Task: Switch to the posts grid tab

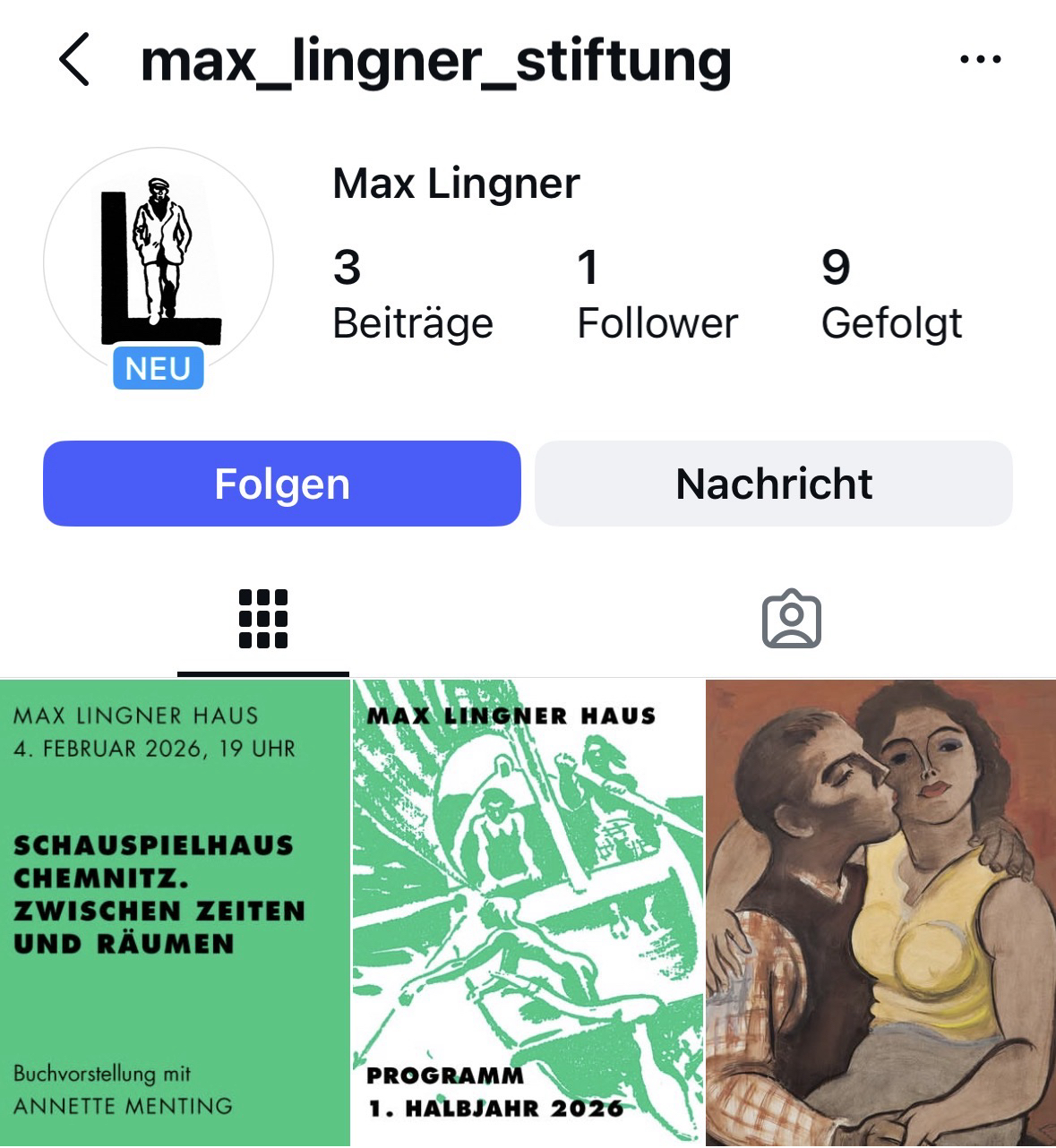Action: click(263, 619)
